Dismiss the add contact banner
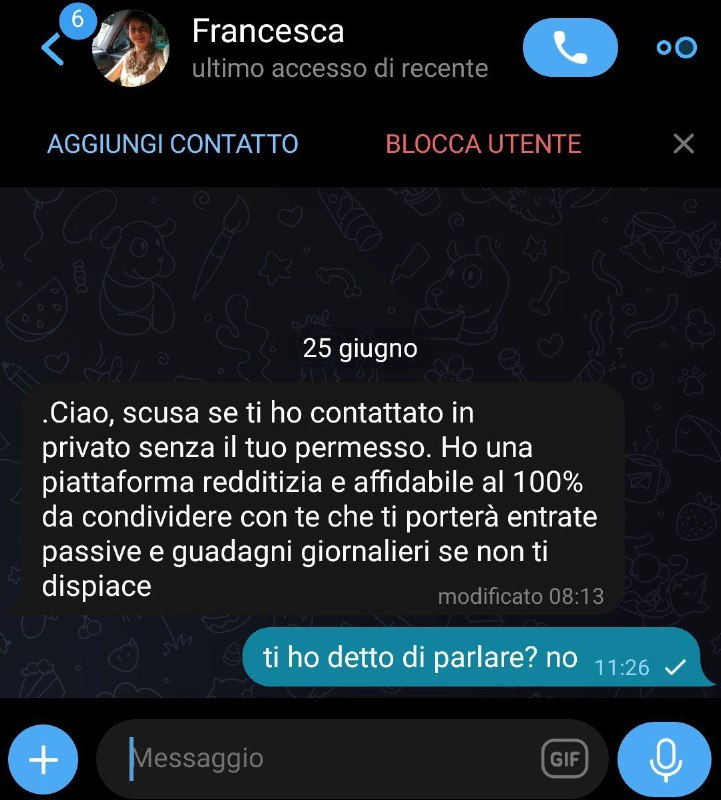Screen dimensions: 721x800 coord(683,144)
